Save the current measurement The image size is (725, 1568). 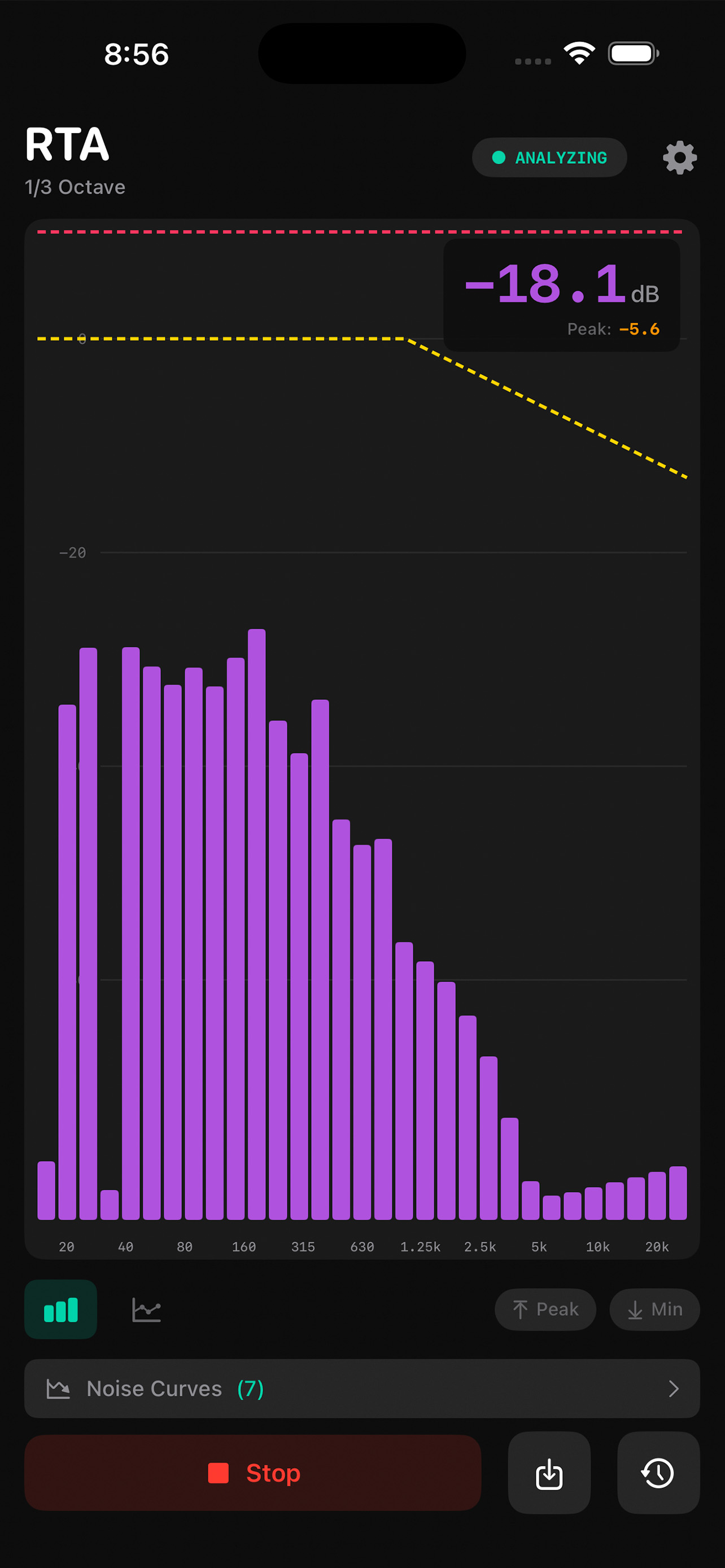click(549, 1473)
